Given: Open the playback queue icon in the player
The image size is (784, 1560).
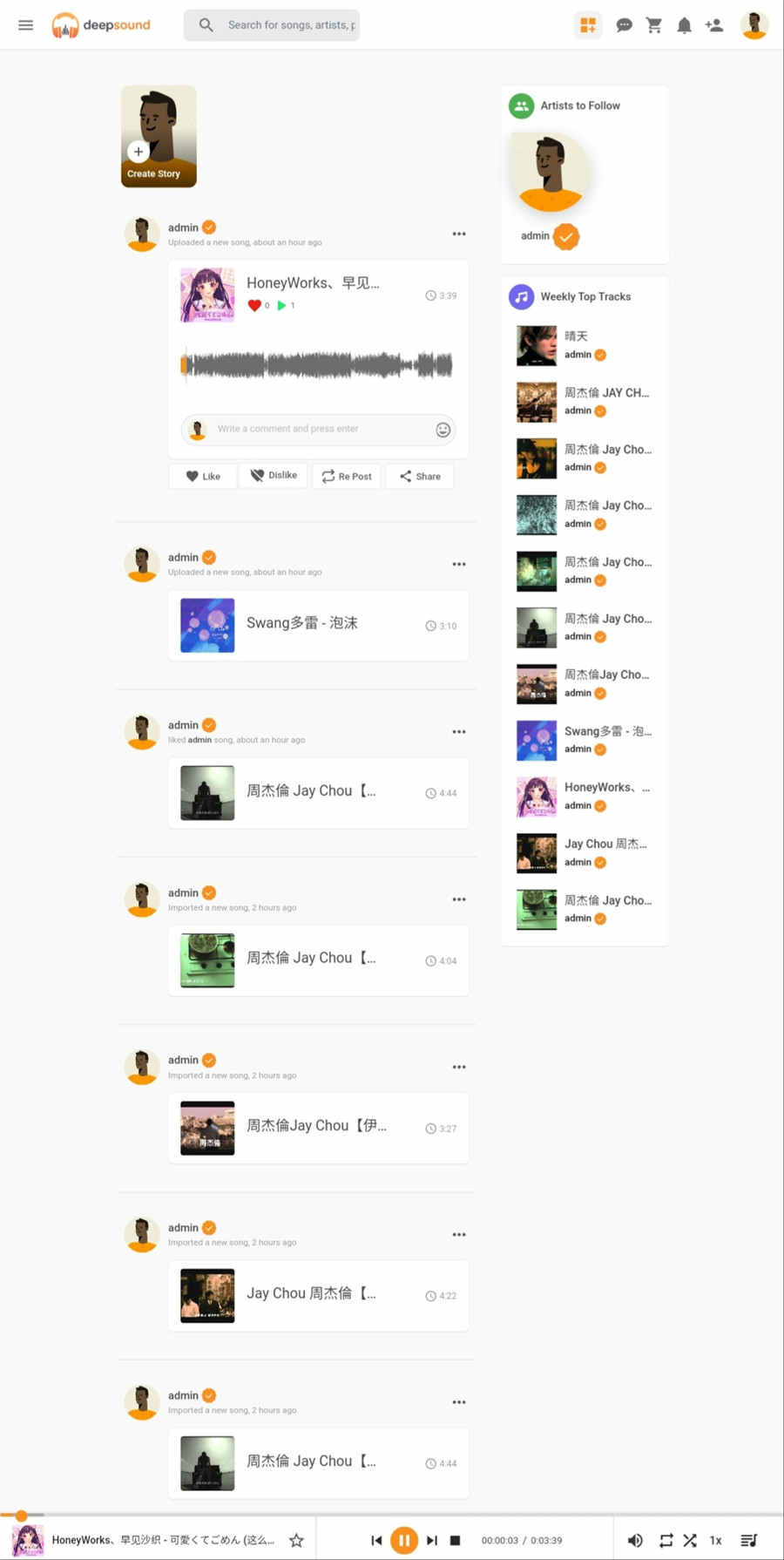Looking at the screenshot, I should click(749, 1539).
